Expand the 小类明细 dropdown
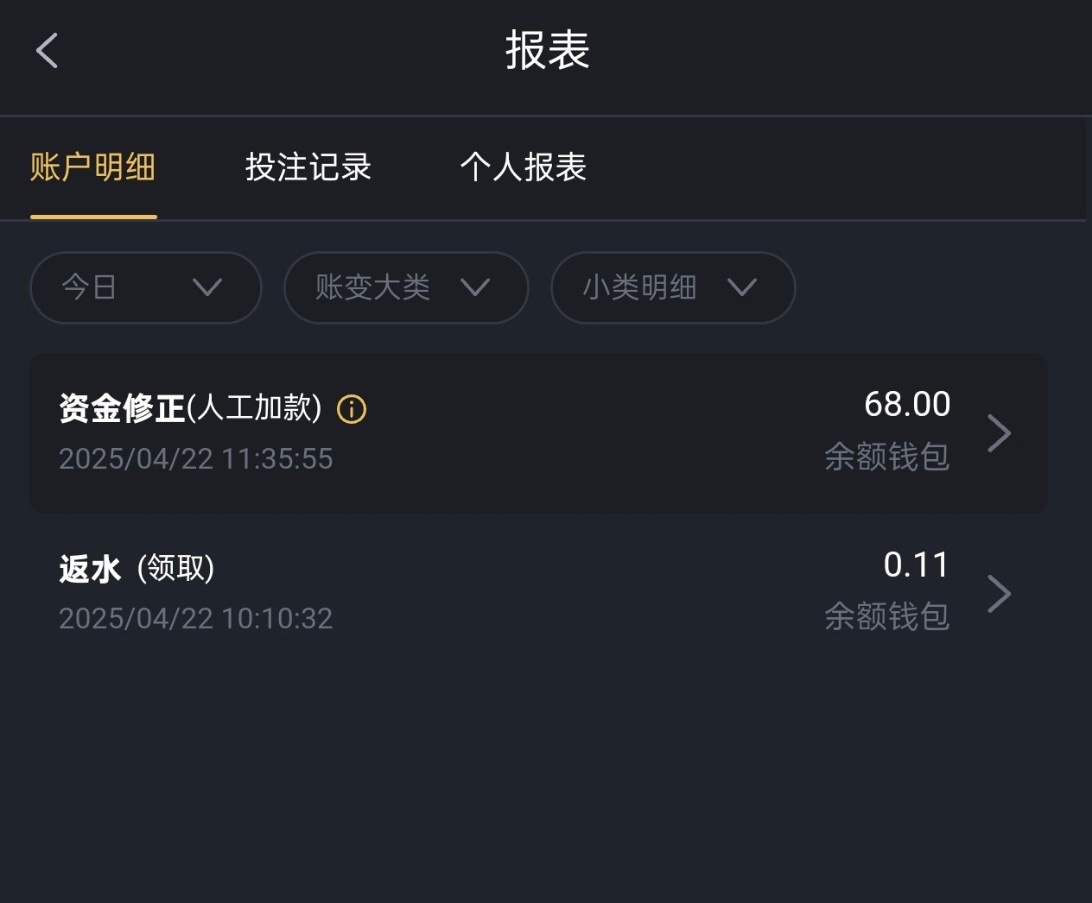 click(x=673, y=288)
